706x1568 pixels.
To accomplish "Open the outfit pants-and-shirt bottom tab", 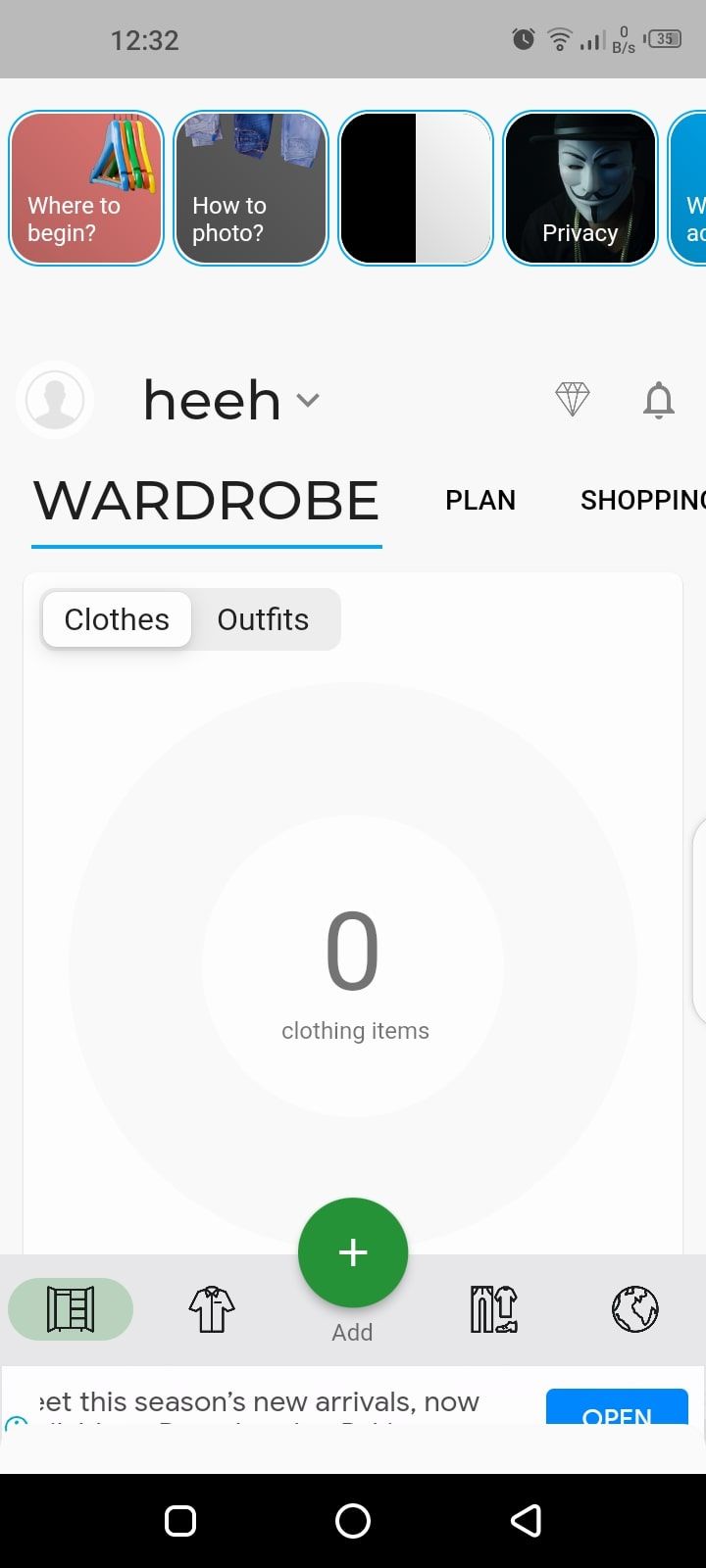I will point(493,1309).
